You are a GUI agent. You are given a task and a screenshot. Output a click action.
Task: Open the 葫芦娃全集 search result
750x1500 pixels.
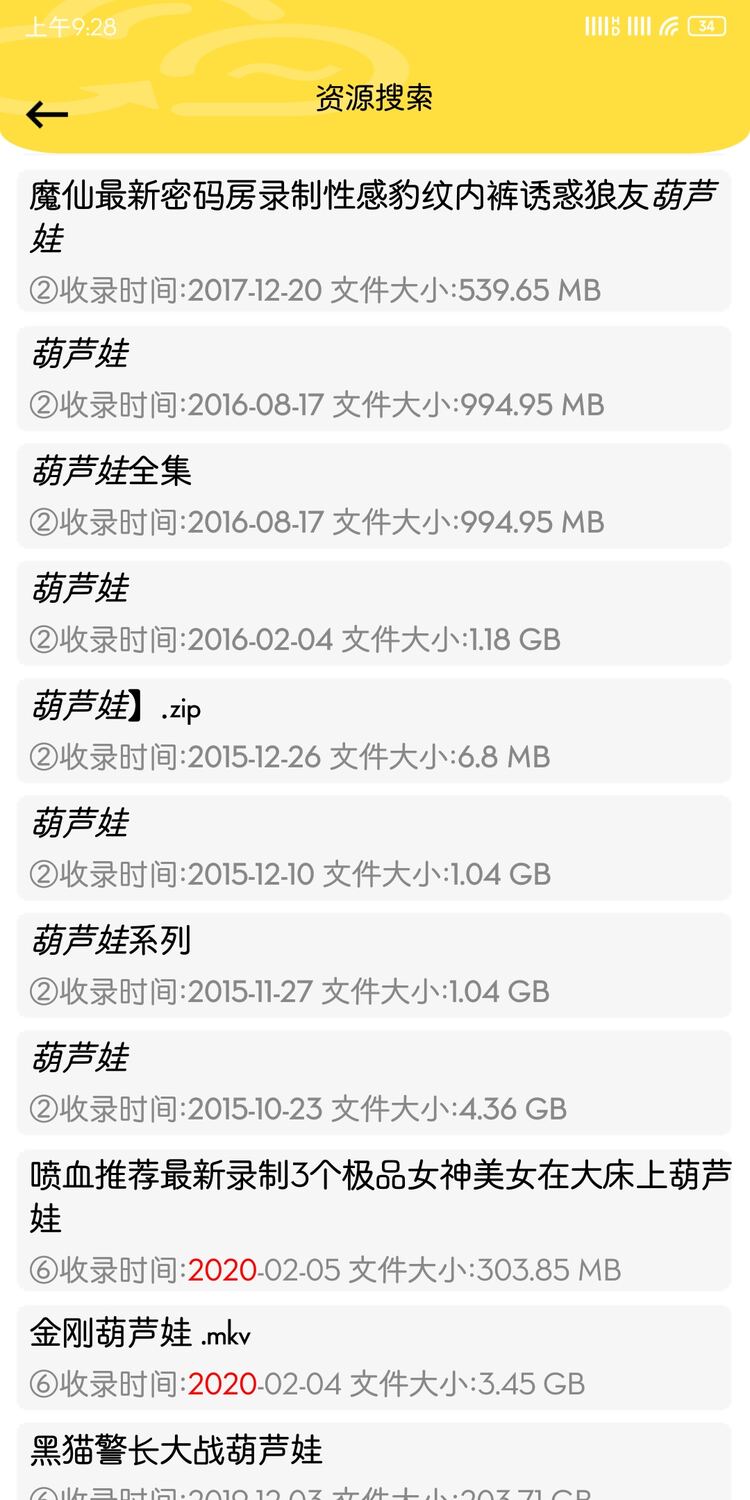click(374, 495)
